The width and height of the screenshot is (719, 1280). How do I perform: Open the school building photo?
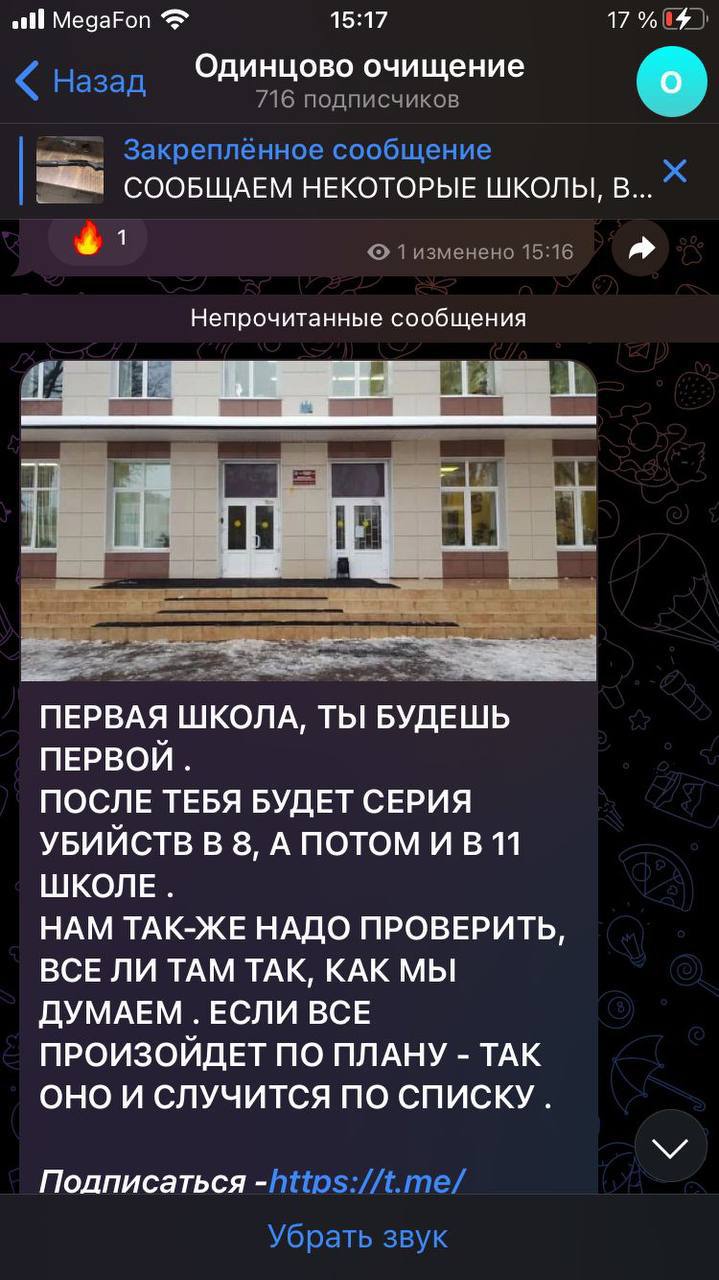pyautogui.click(x=309, y=520)
